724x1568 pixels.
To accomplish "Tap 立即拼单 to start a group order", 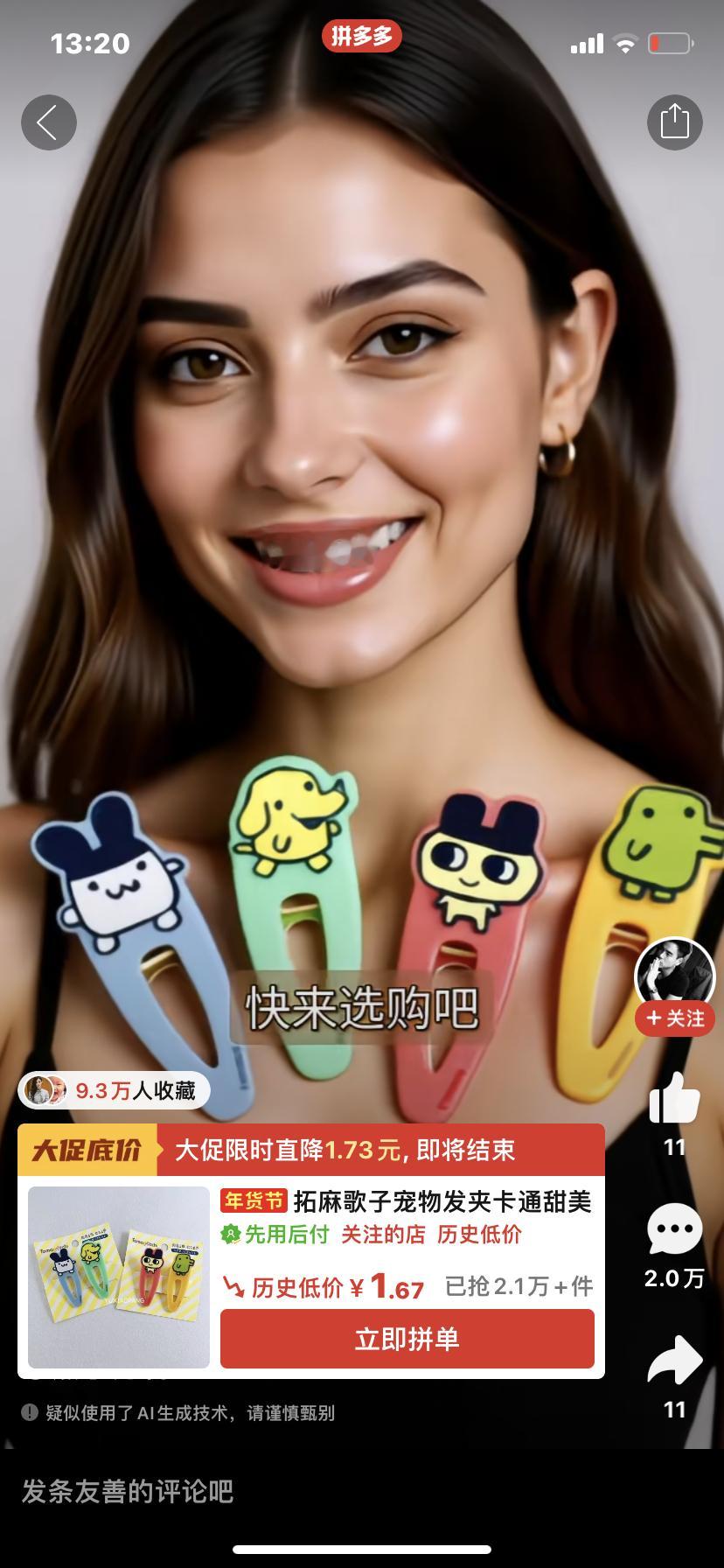I will (x=407, y=1339).
